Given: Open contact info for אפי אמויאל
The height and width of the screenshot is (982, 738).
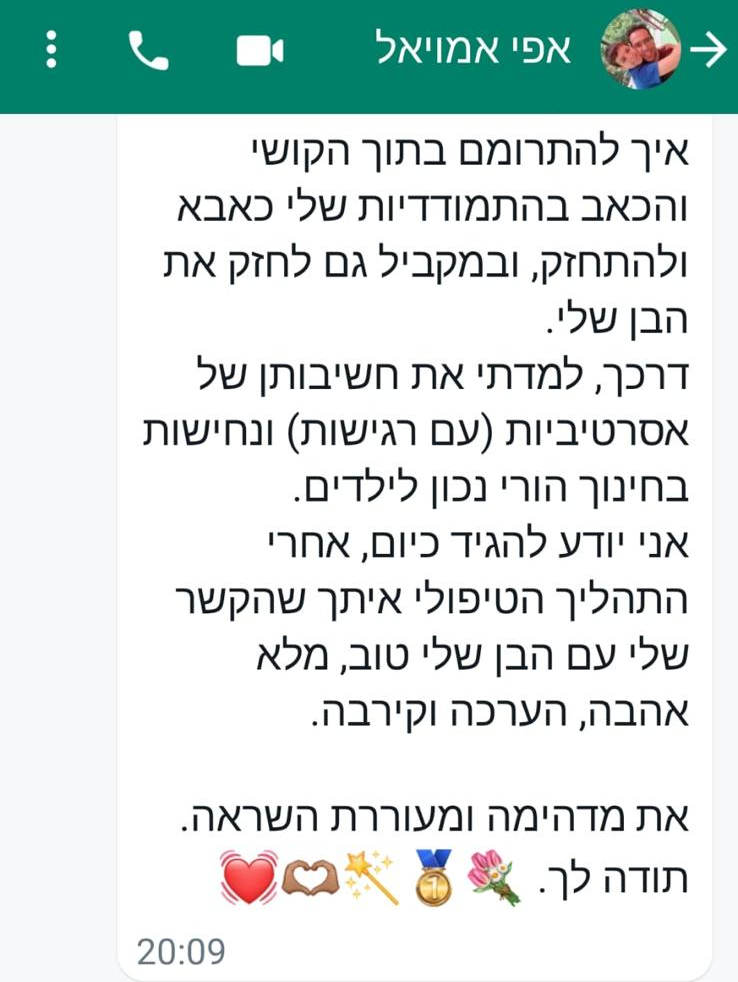Looking at the screenshot, I should tap(471, 49).
